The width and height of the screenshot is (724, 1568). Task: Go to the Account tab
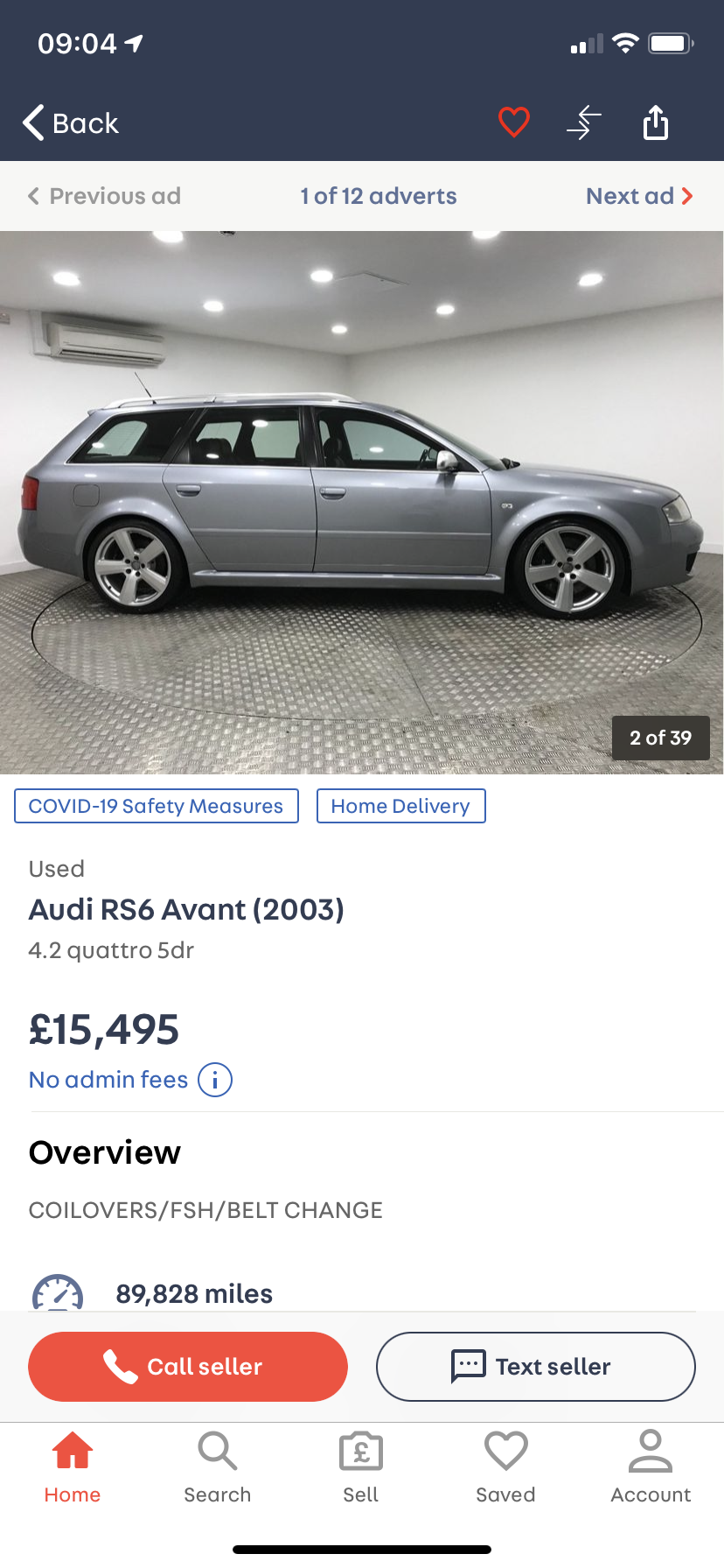pyautogui.click(x=651, y=1467)
